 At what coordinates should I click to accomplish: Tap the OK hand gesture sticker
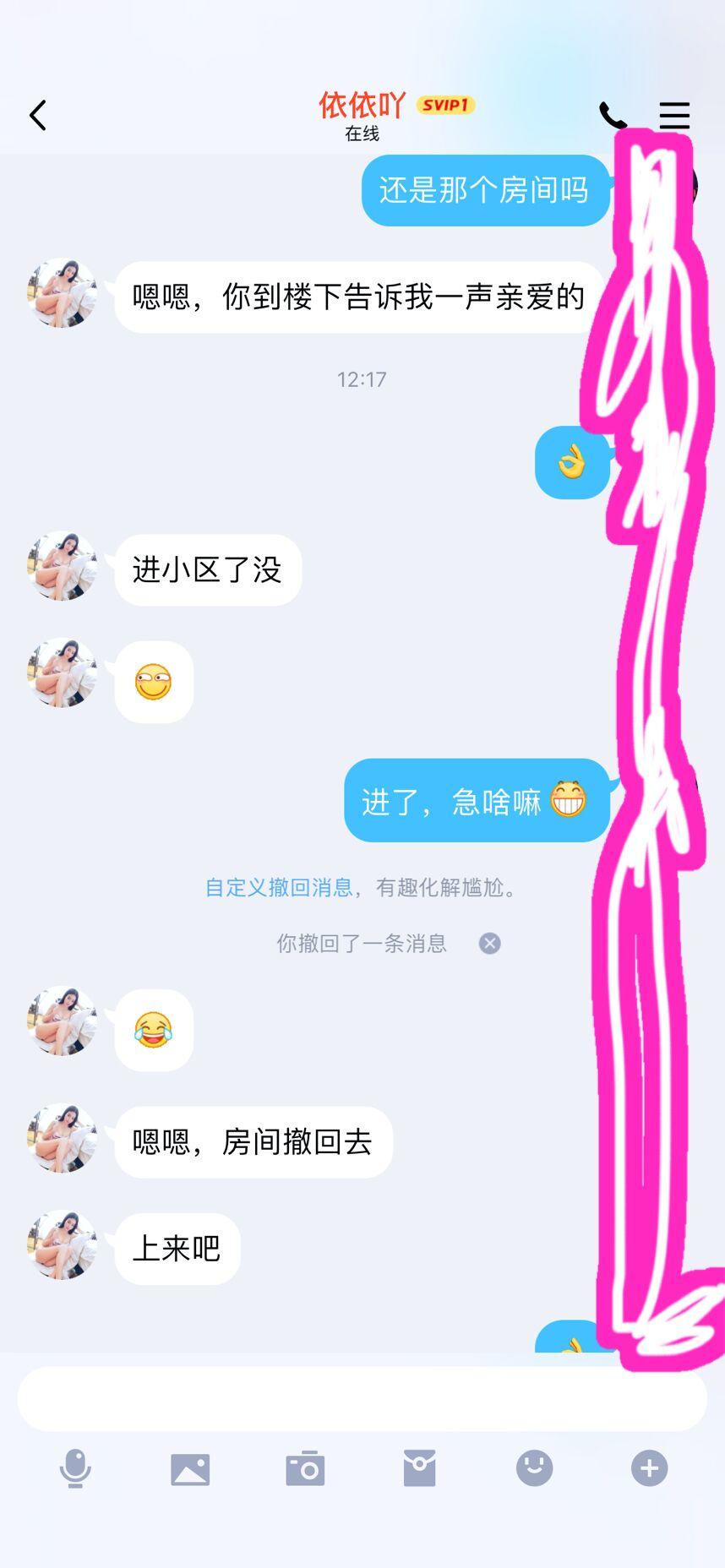(x=572, y=464)
